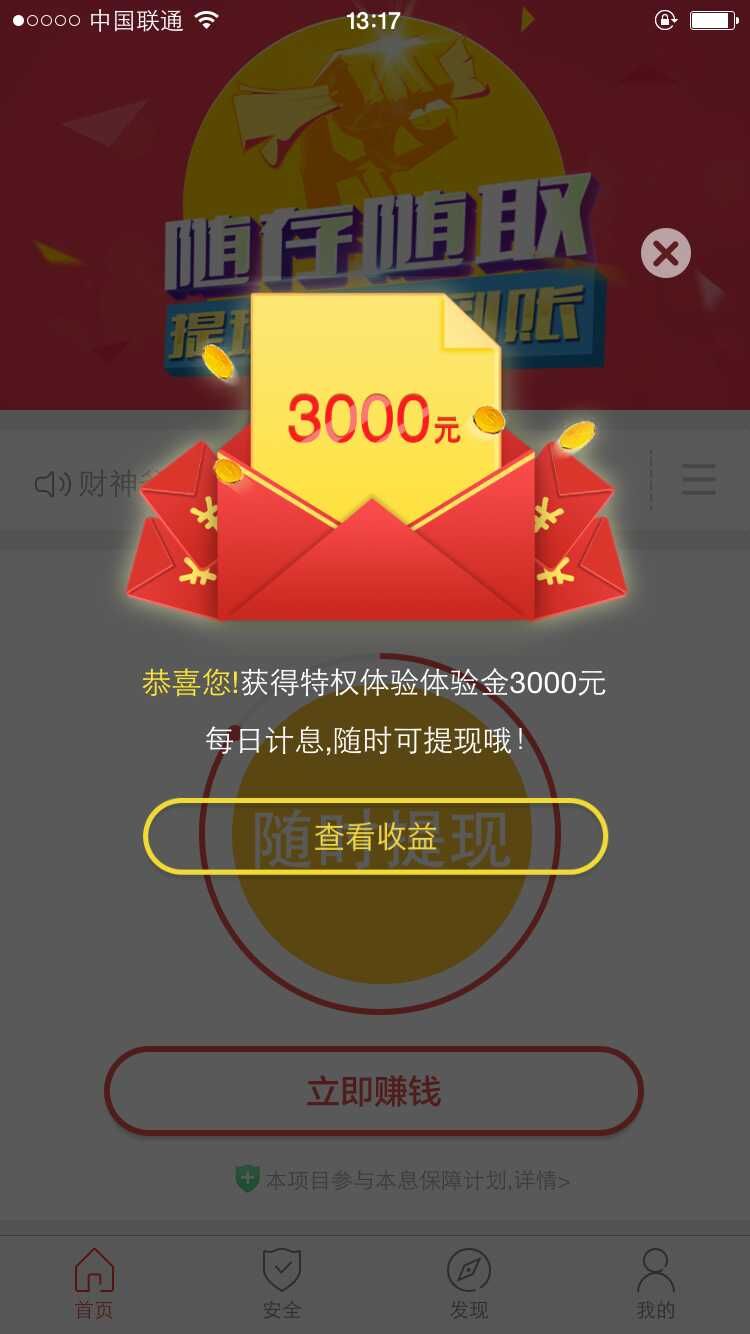This screenshot has height=1334, width=750.
Task: Switch to the 安全 tab
Action: [282, 1285]
